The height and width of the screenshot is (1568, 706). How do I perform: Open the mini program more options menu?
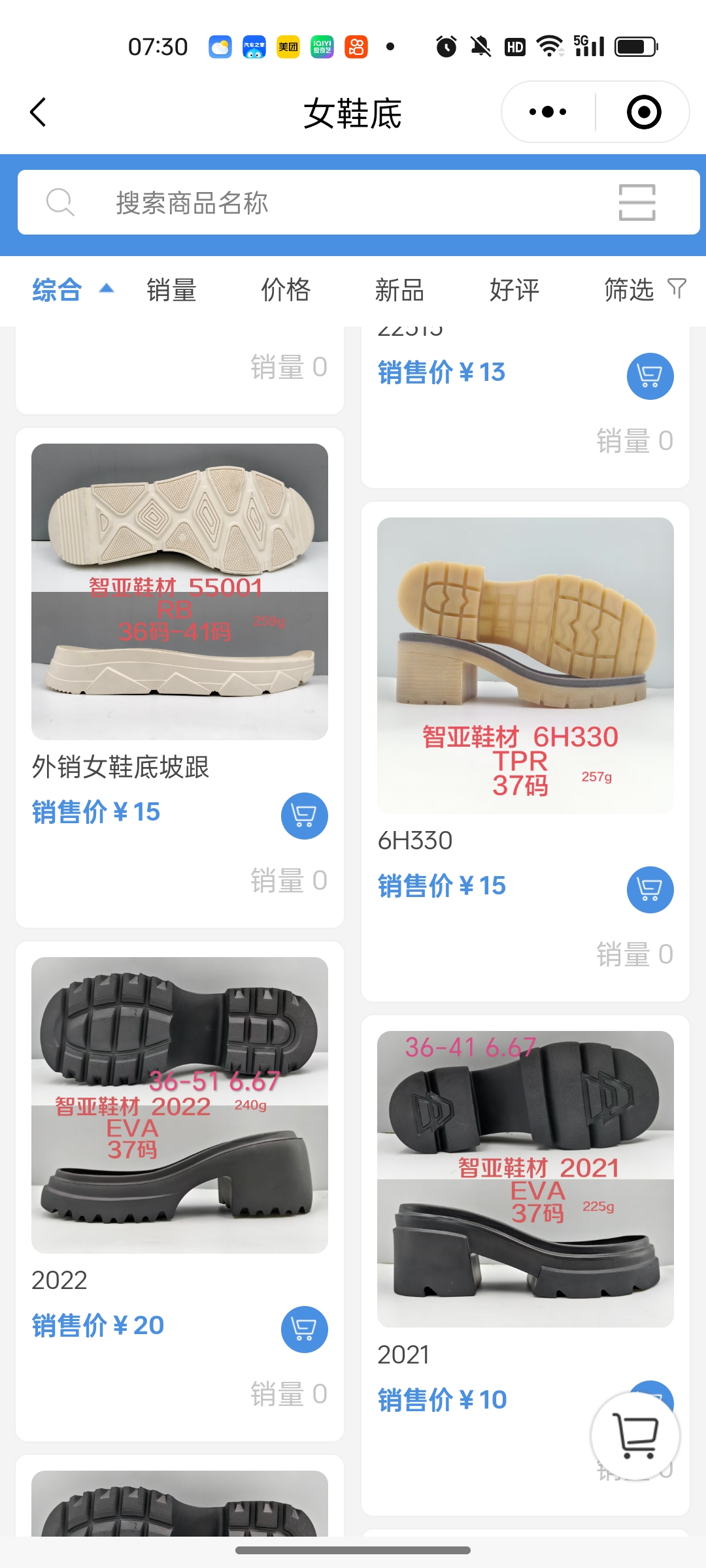pos(548,112)
